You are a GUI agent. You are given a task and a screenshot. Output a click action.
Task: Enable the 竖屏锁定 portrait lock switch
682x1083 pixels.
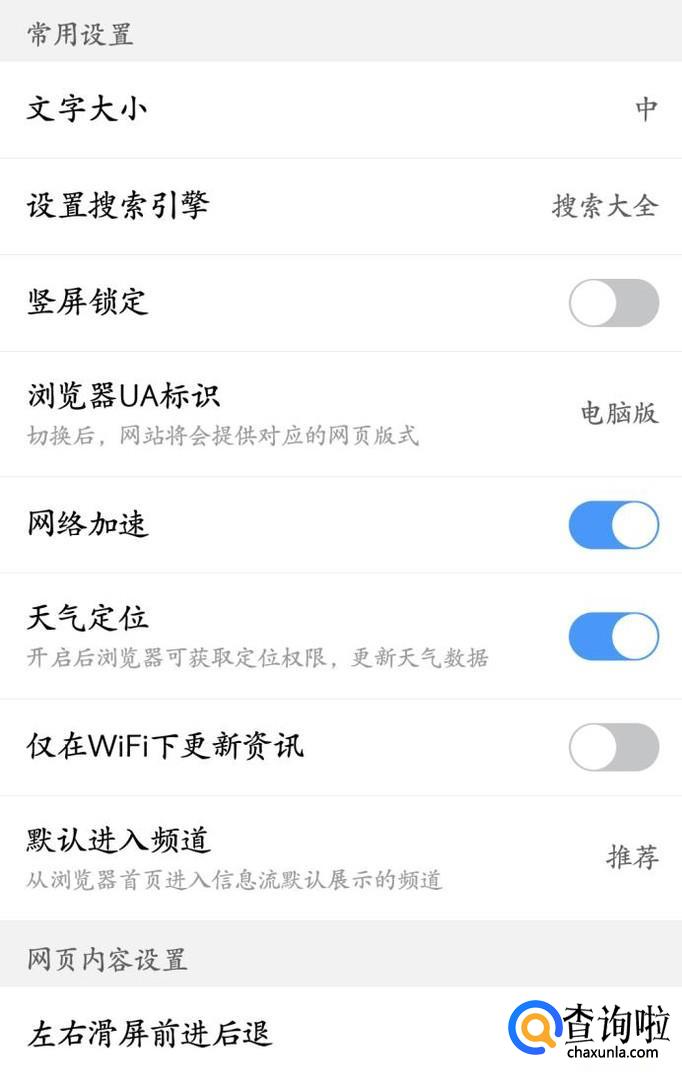click(x=613, y=303)
